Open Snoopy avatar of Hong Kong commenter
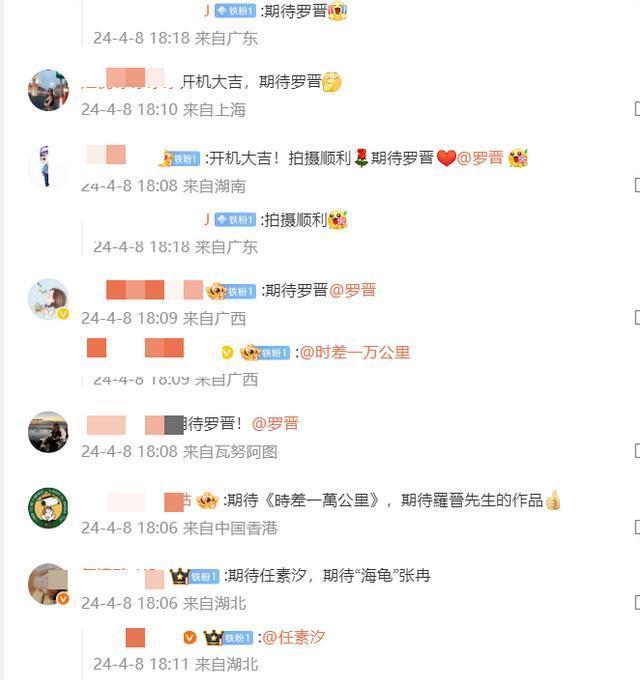The height and width of the screenshot is (680, 640). tap(49, 508)
